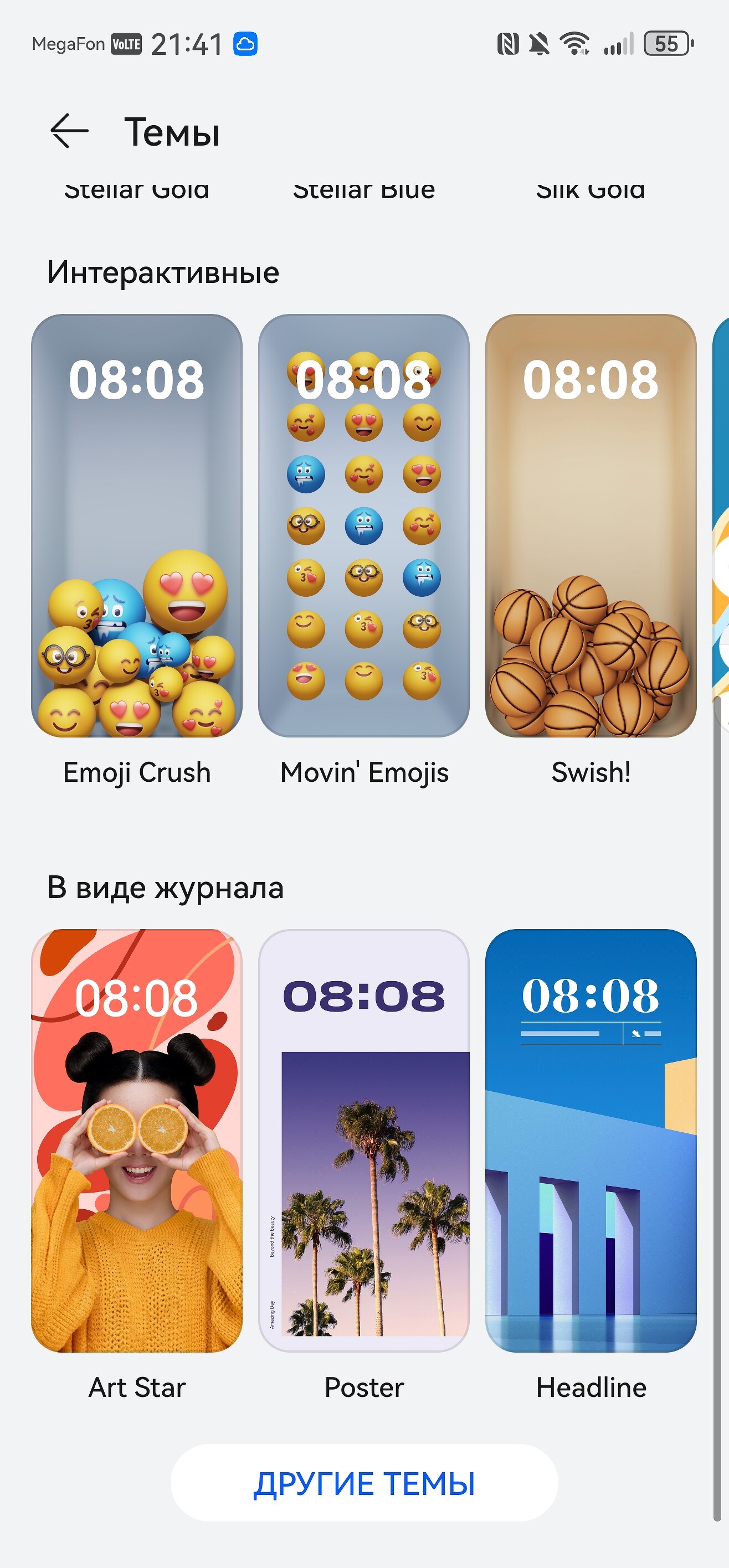The image size is (729, 1568).
Task: Select the Movin' Emojis theme
Action: tap(363, 525)
